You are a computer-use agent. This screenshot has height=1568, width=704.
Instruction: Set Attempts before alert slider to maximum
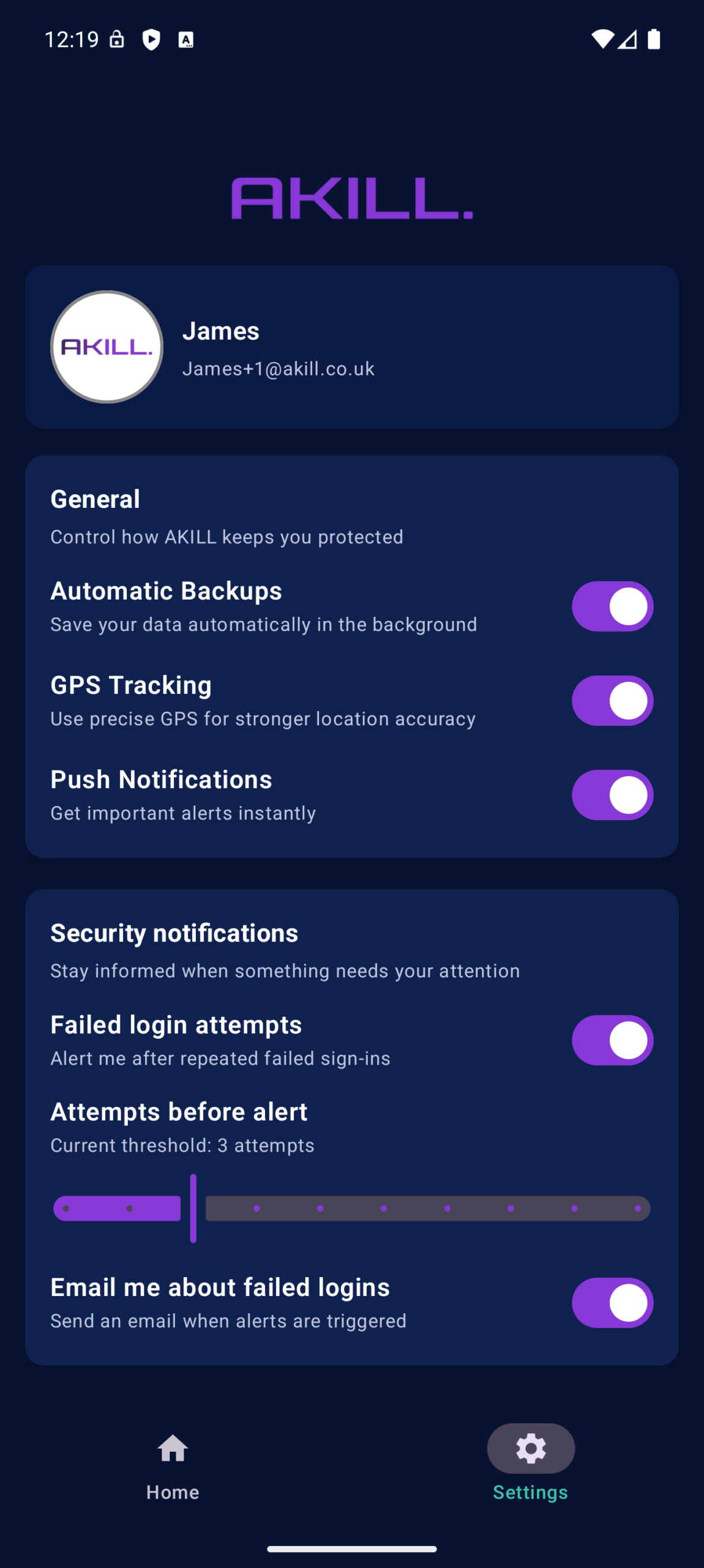[x=638, y=1208]
